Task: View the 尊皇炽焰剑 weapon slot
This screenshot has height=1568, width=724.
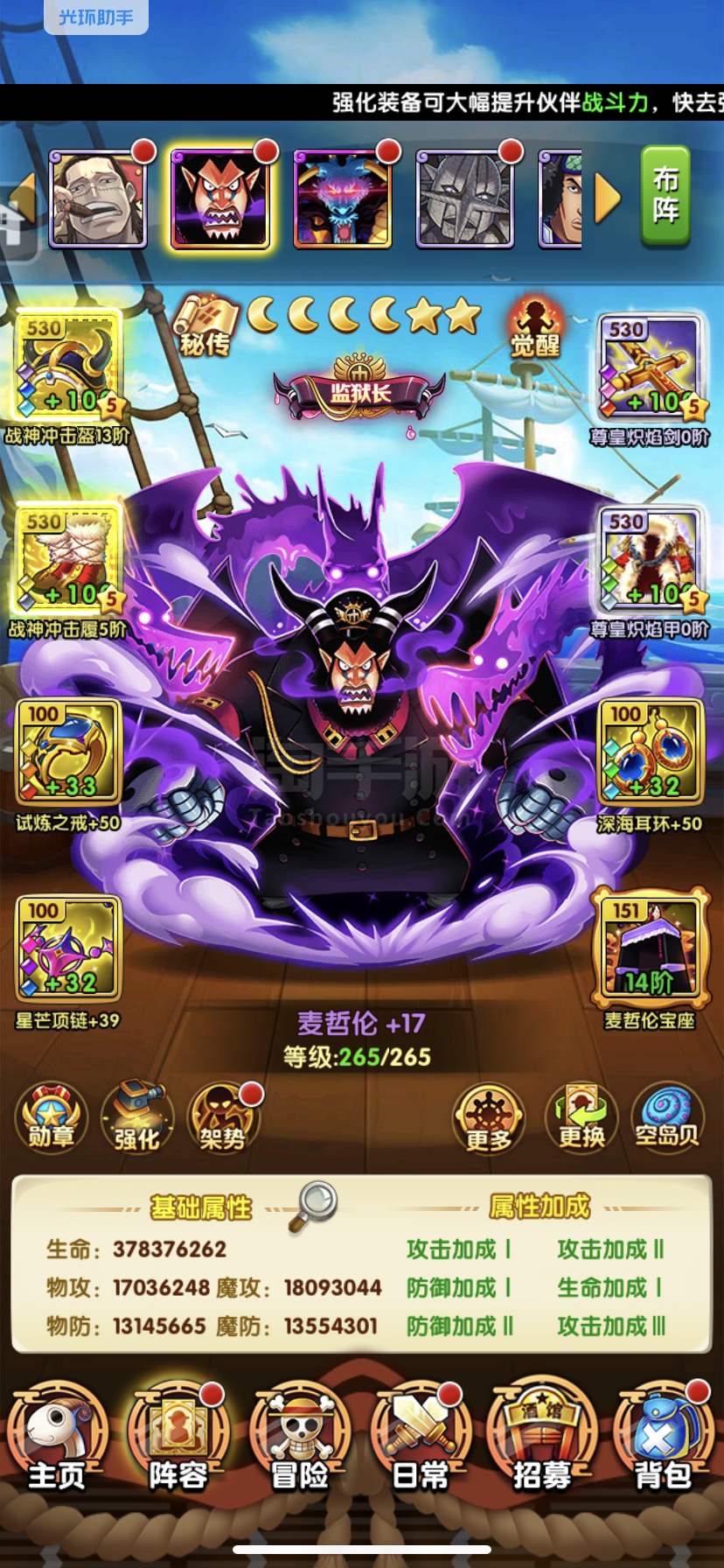Action: pyautogui.click(x=651, y=367)
